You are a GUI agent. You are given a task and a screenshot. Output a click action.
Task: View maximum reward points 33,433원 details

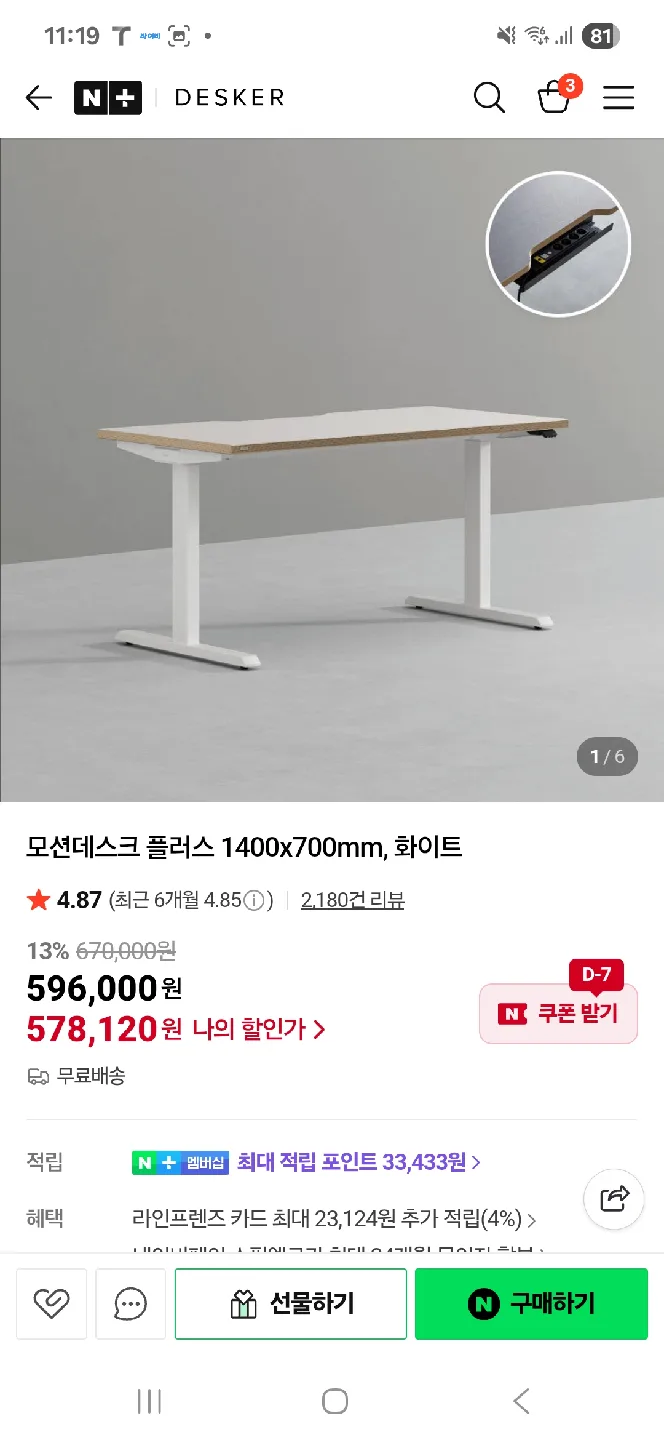pyautogui.click(x=358, y=1162)
